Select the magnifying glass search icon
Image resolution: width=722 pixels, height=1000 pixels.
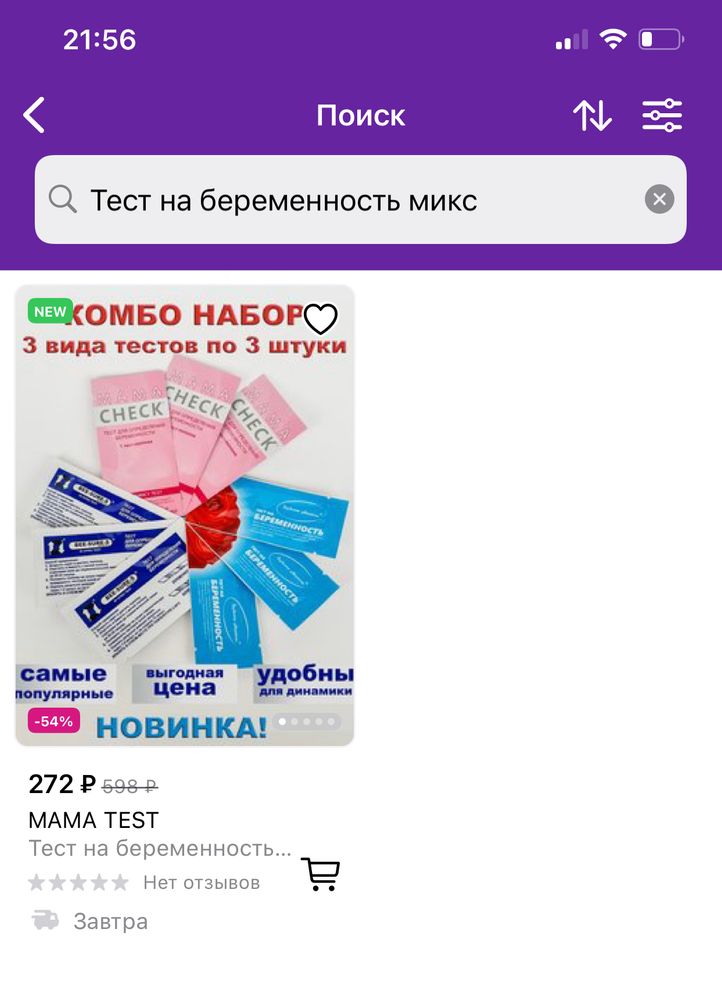(63, 199)
